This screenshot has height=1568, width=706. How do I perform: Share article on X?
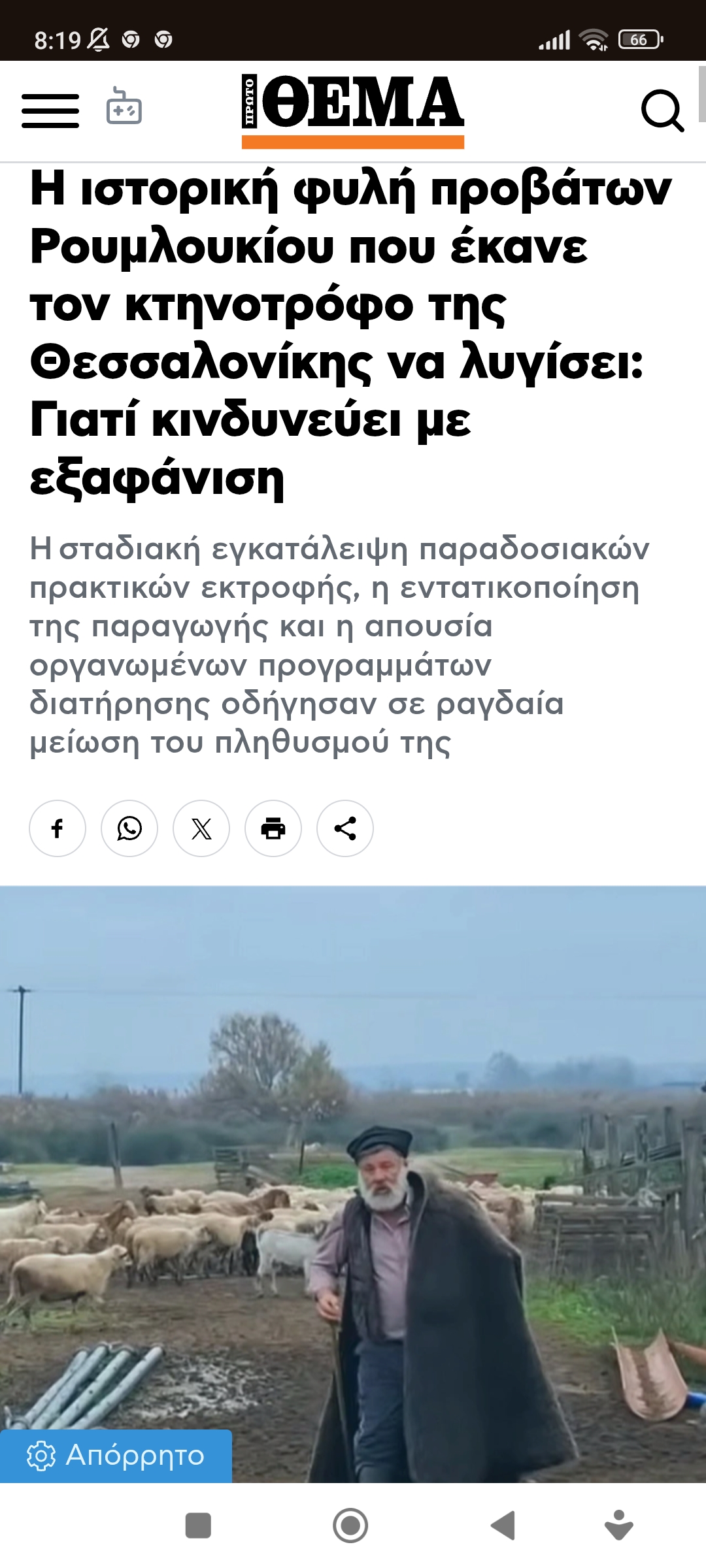201,828
